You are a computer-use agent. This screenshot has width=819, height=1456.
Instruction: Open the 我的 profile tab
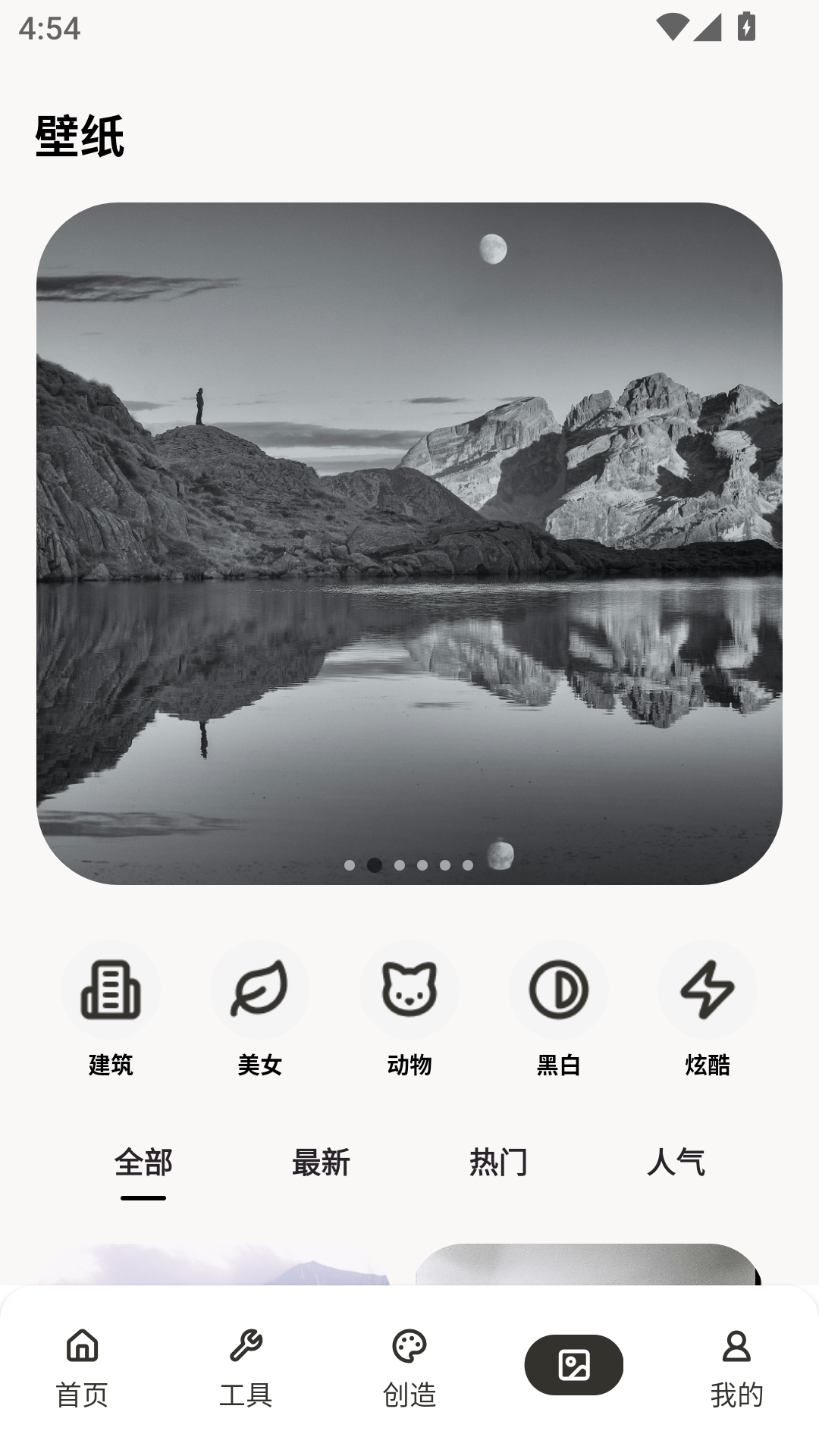pos(736,1368)
